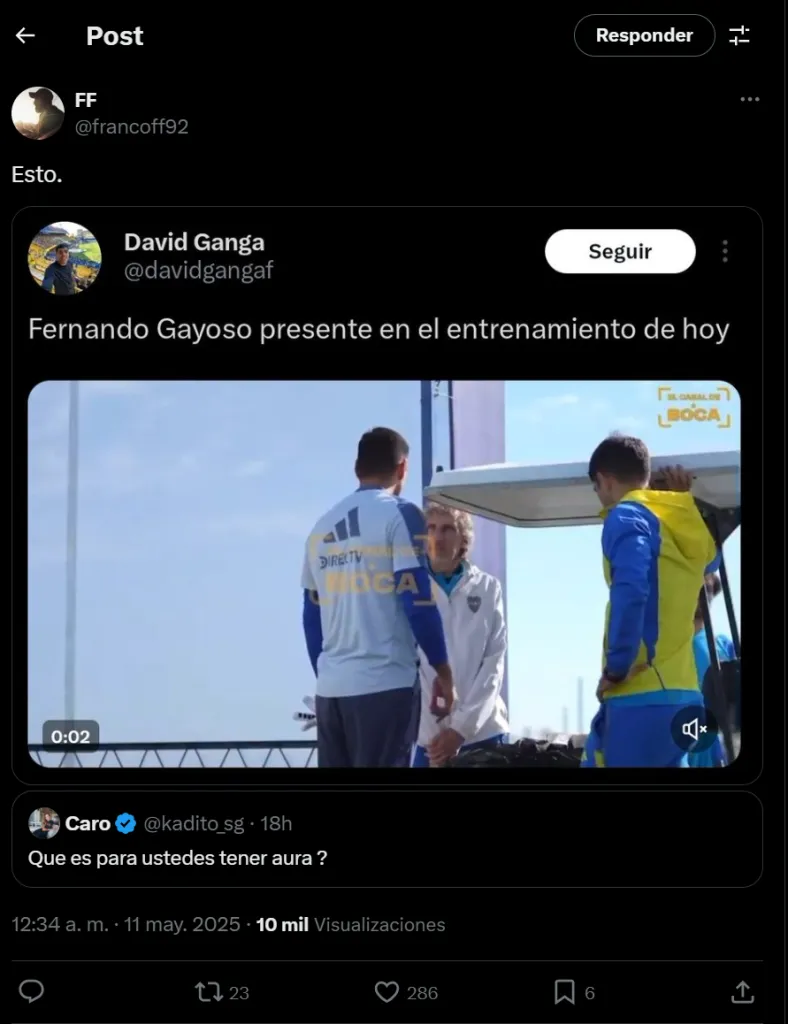Viewport: 788px width, 1024px height.
Task: Open the overflow menu on David Ganga's post
Action: 725,252
